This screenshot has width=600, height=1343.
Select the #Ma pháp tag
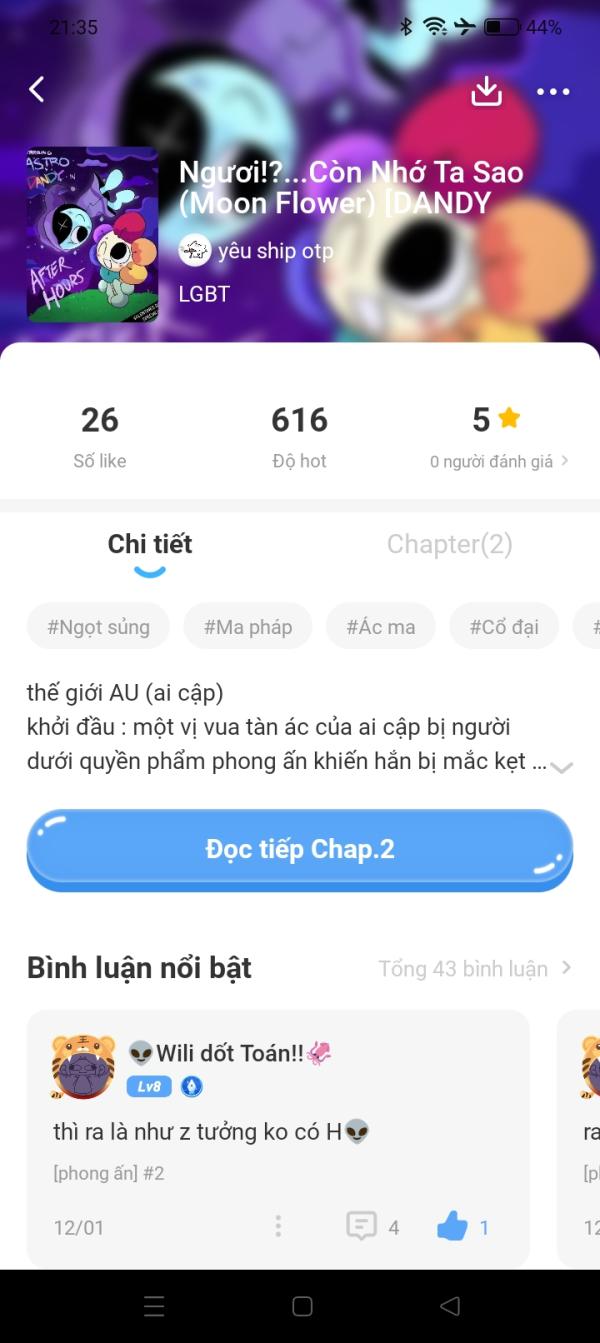(x=248, y=627)
